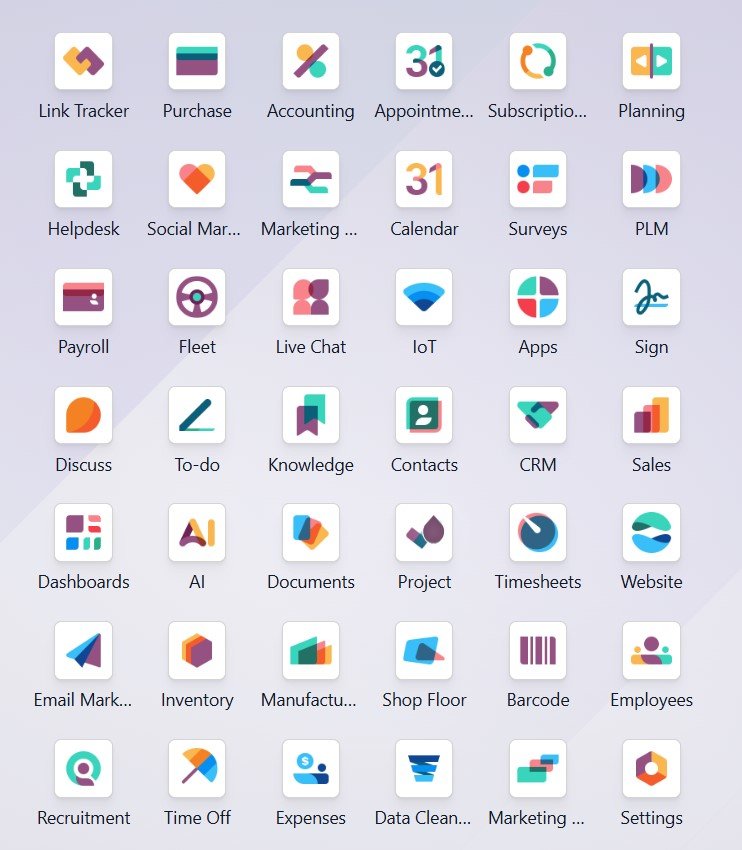Open the Employees app
The height and width of the screenshot is (850, 742).
(651, 651)
